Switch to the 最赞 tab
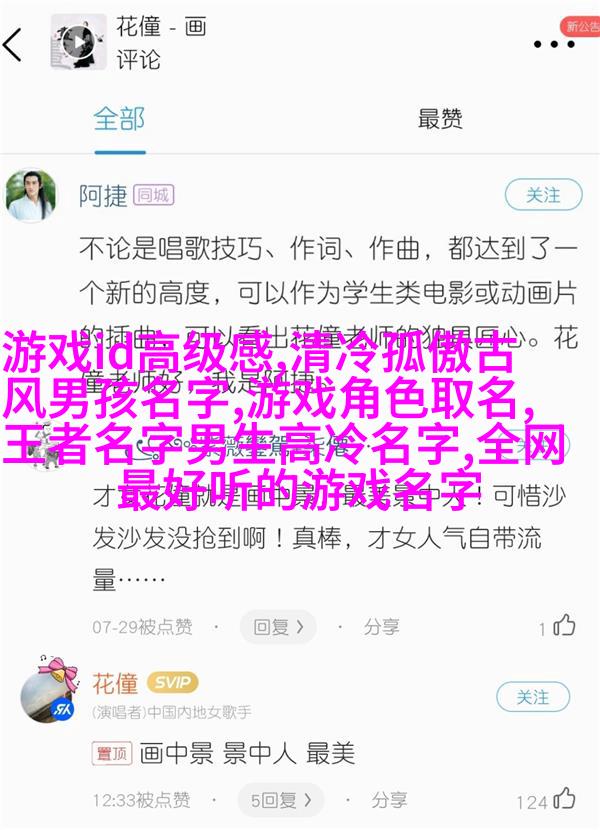The width and height of the screenshot is (600, 830). pos(440,119)
